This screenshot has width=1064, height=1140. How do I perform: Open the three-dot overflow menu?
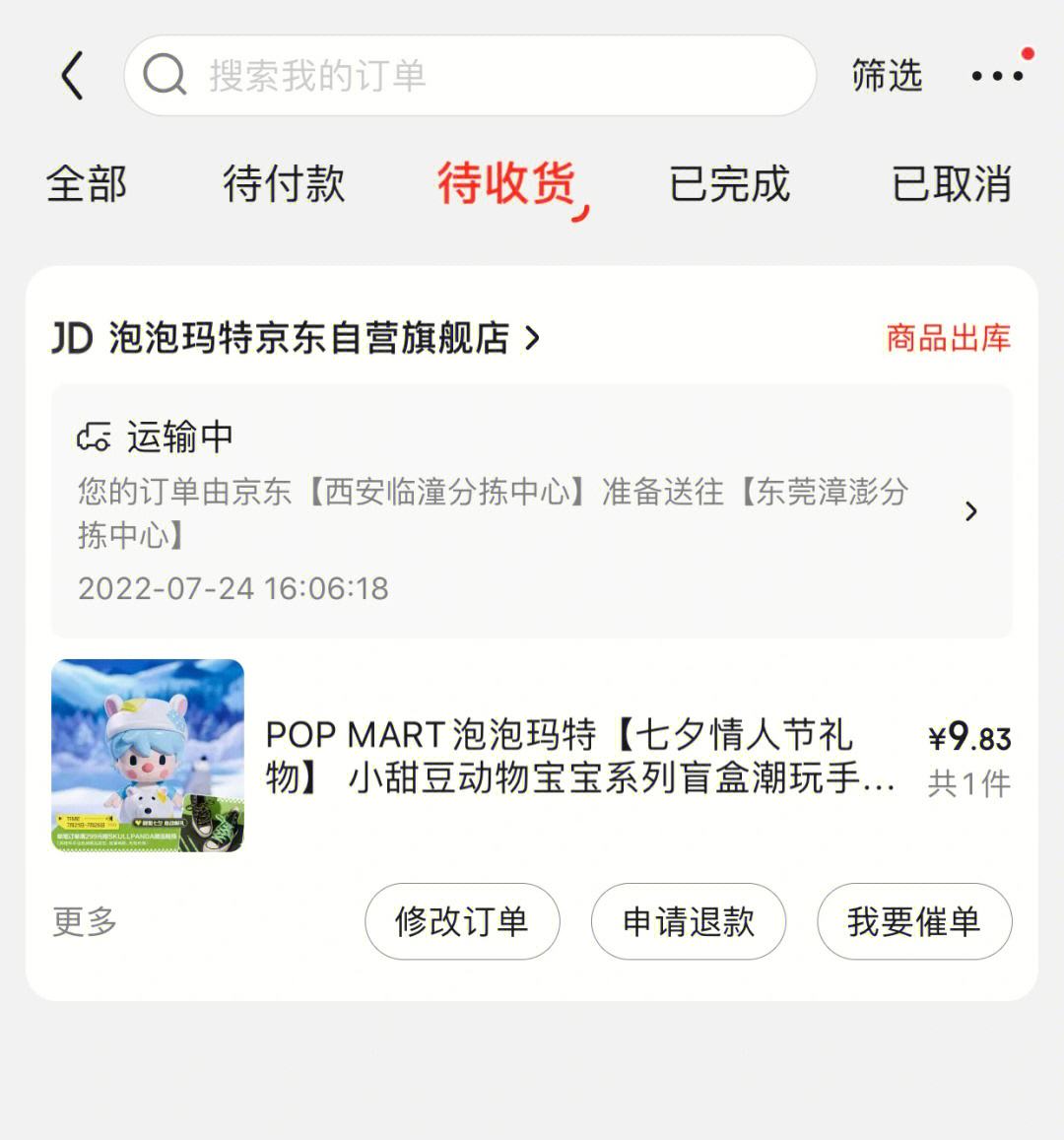click(x=997, y=76)
